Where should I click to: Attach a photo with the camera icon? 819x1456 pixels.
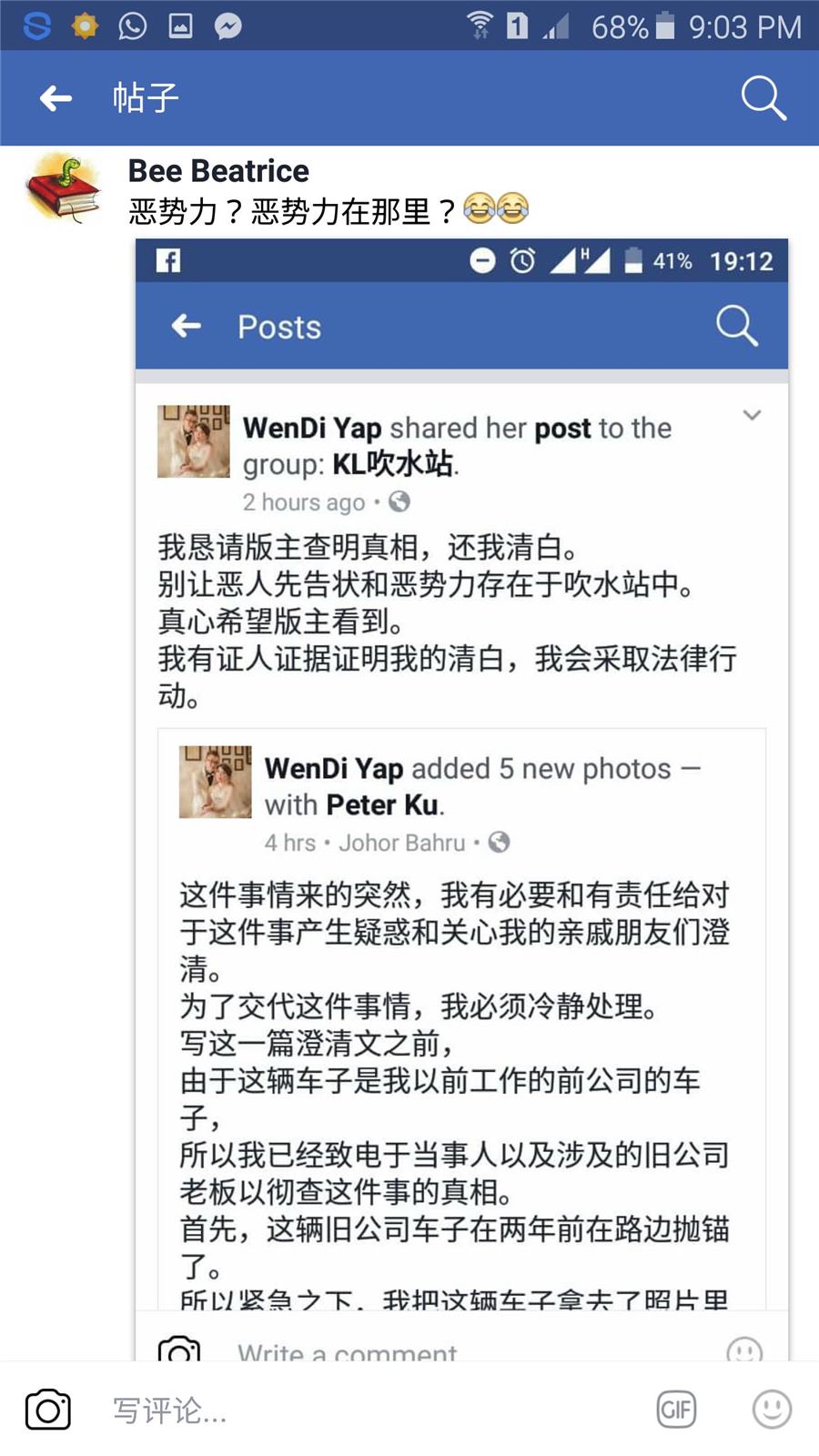[48, 1410]
